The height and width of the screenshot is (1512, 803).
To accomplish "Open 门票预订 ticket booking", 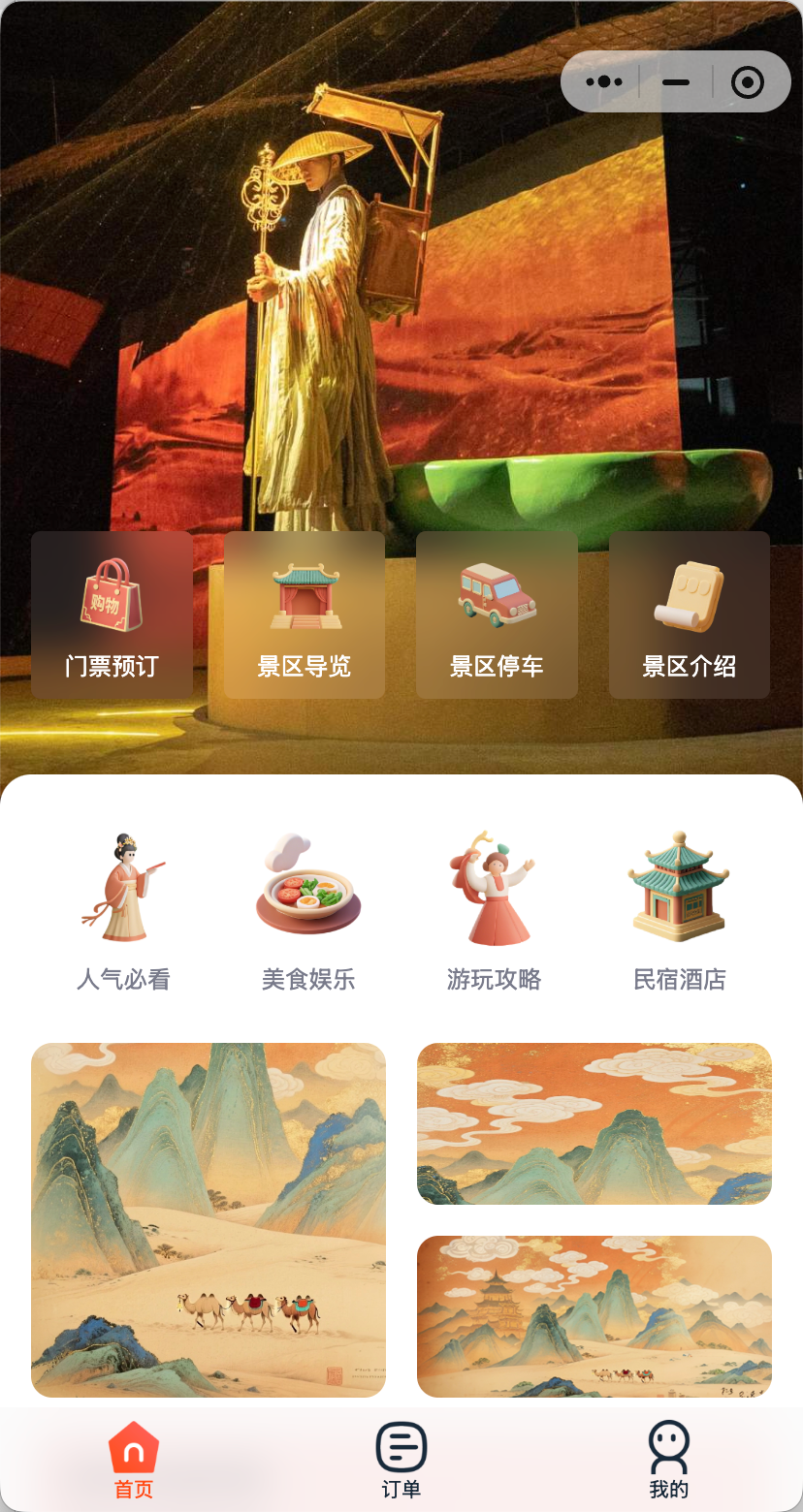I will 112,614.
